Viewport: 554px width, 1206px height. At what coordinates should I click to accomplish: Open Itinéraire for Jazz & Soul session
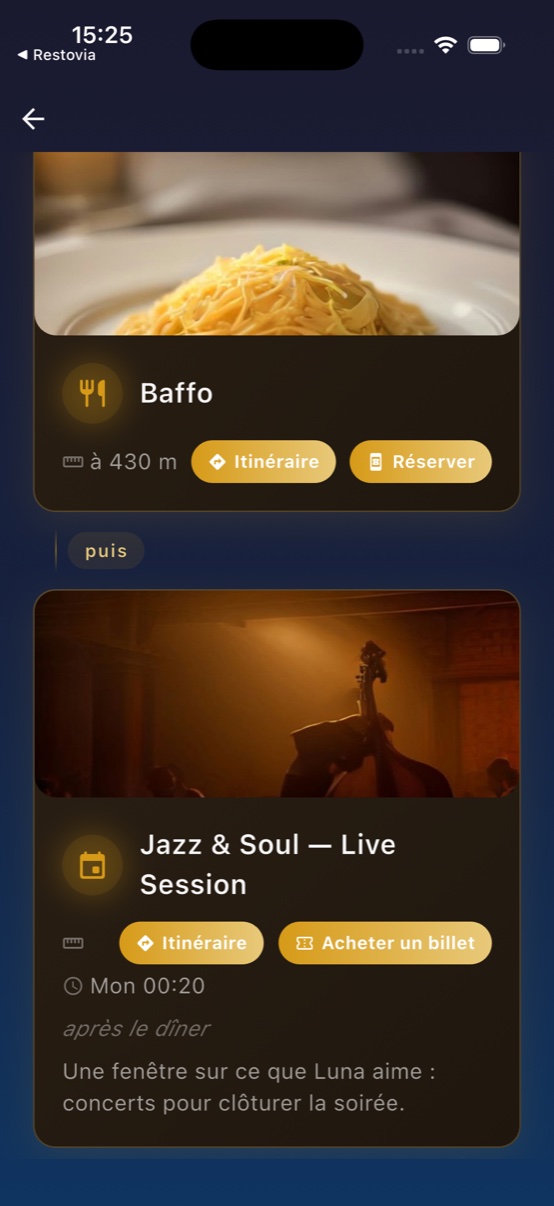(x=191, y=943)
